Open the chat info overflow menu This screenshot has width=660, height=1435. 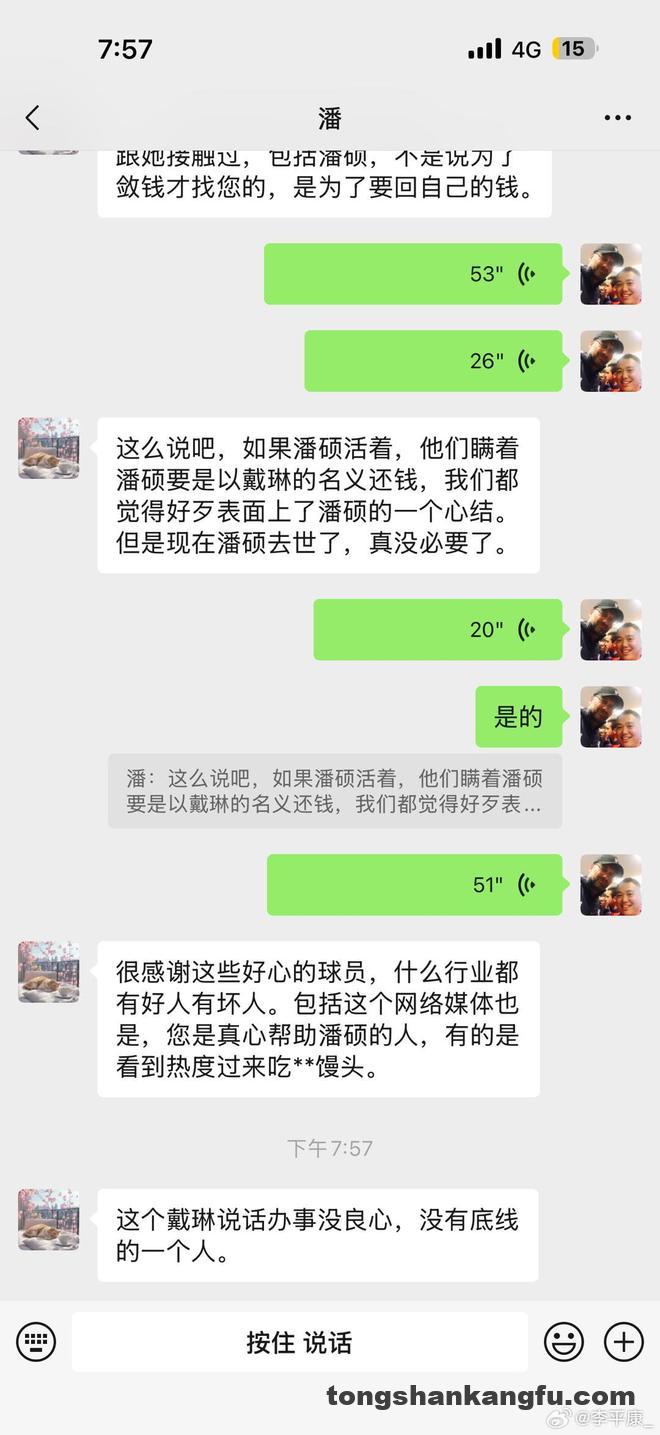pos(617,118)
